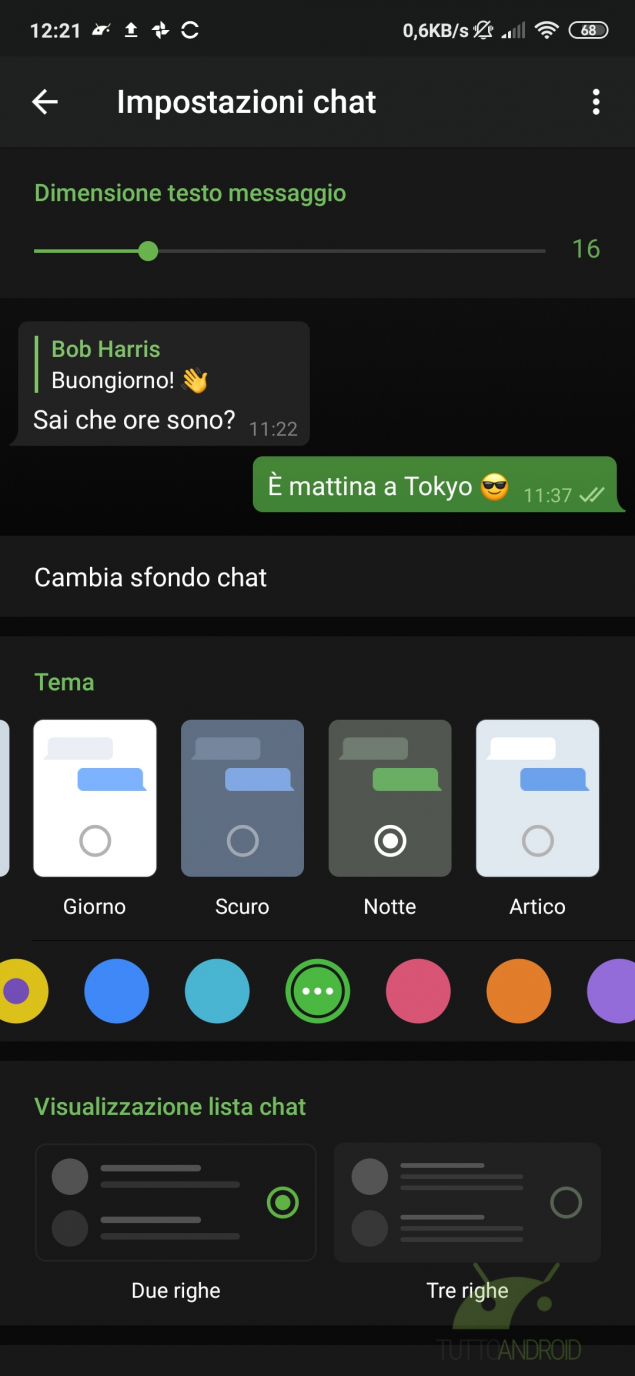Viewport: 635px width, 1376px height.
Task: Choose the Notte theme
Action: tap(390, 798)
